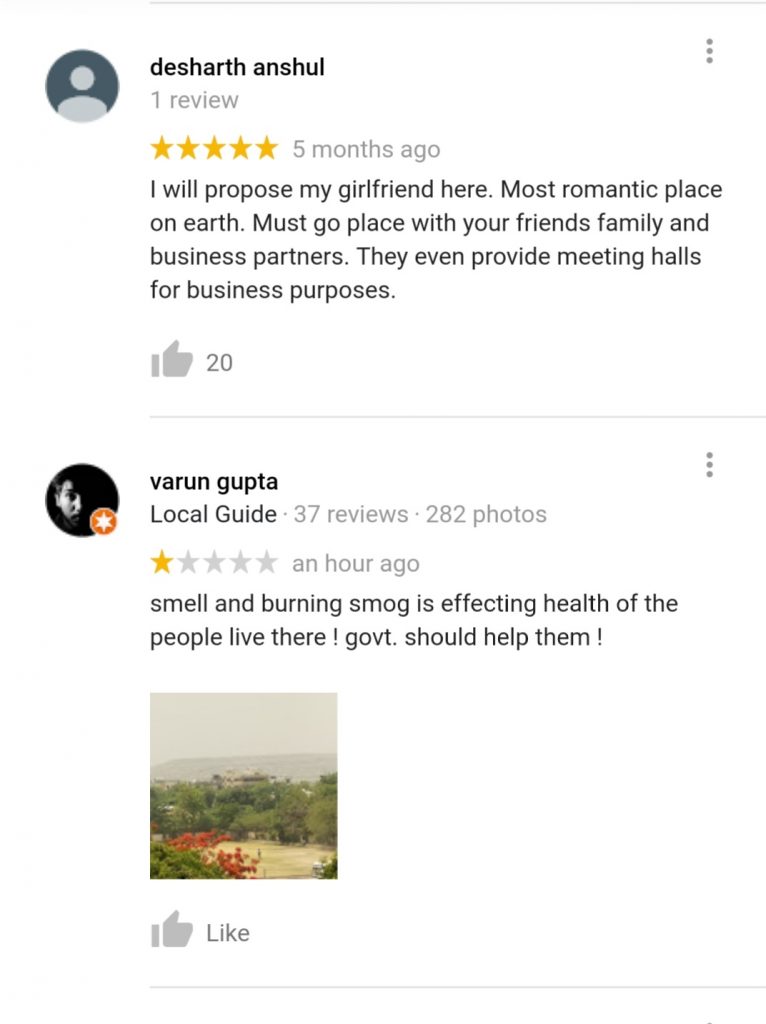The height and width of the screenshot is (1024, 766).
Task: Like varun gupta's review
Action: (x=172, y=931)
